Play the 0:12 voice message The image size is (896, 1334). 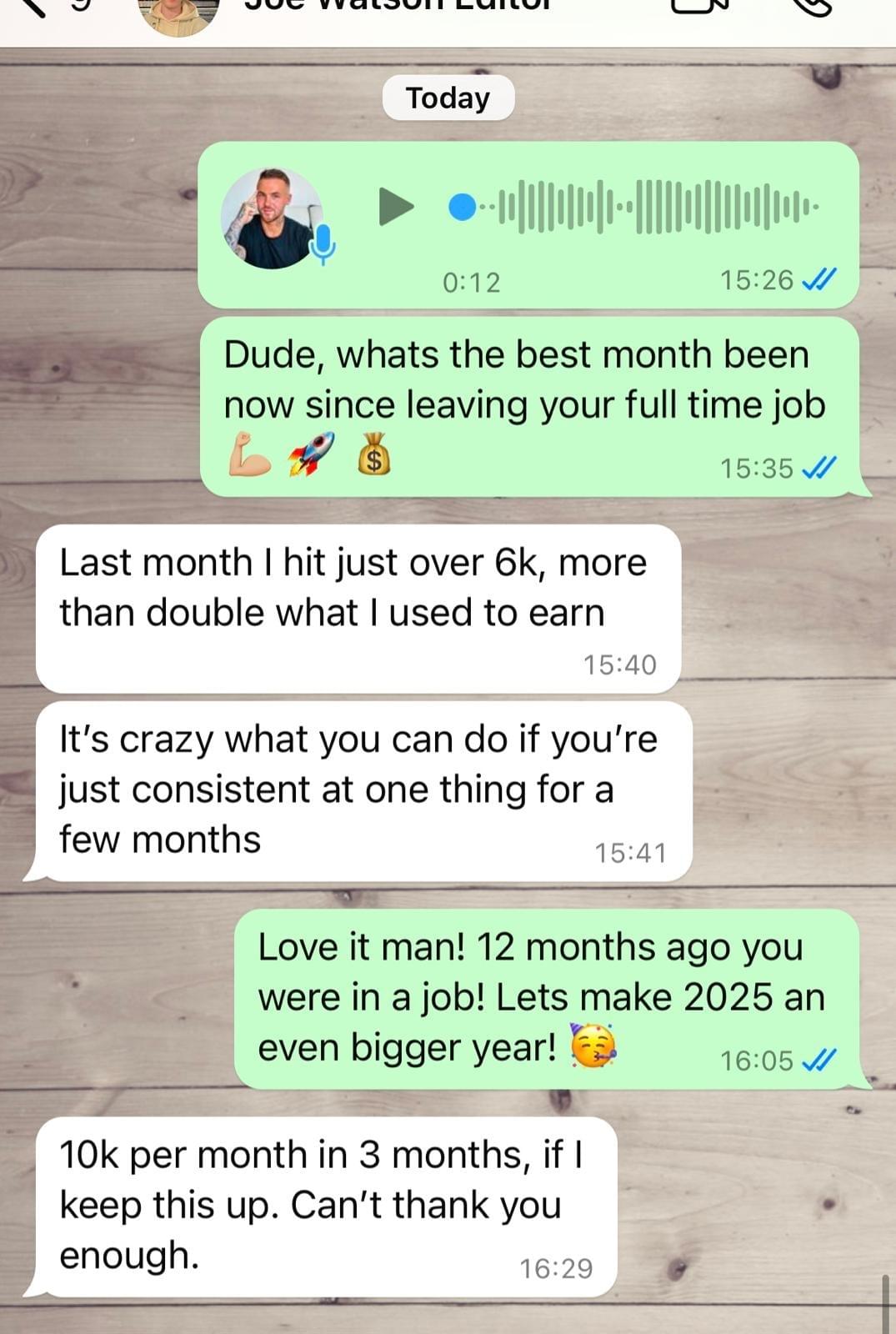tap(395, 206)
